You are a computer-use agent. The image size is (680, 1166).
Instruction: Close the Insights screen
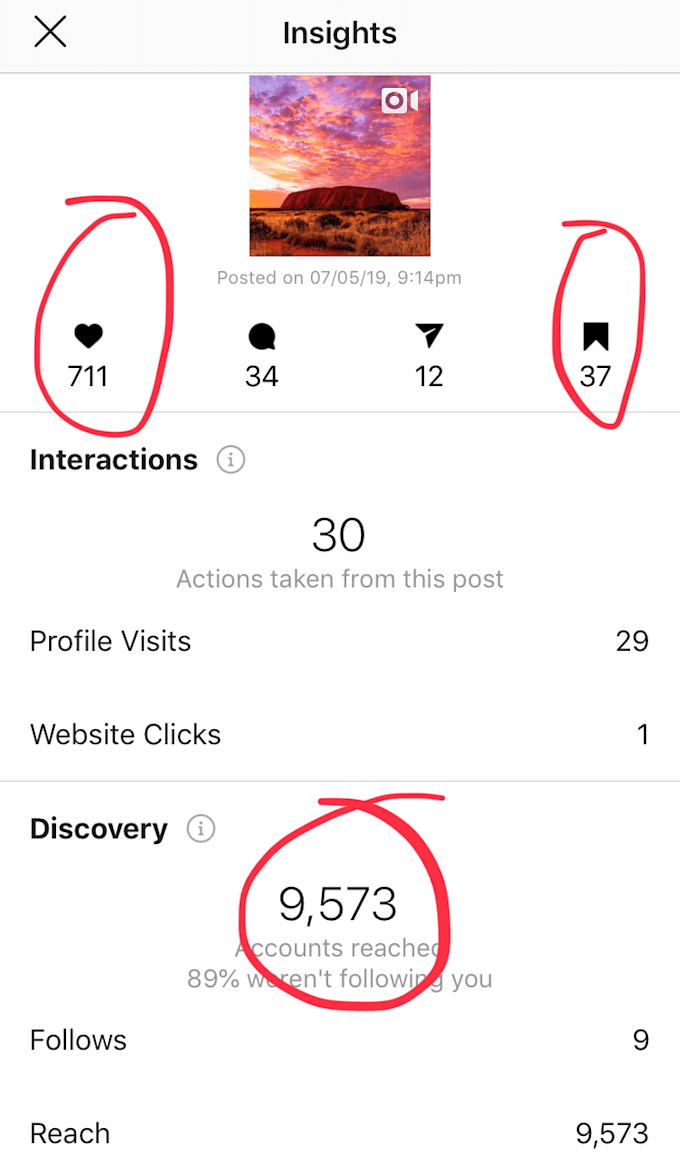click(51, 32)
